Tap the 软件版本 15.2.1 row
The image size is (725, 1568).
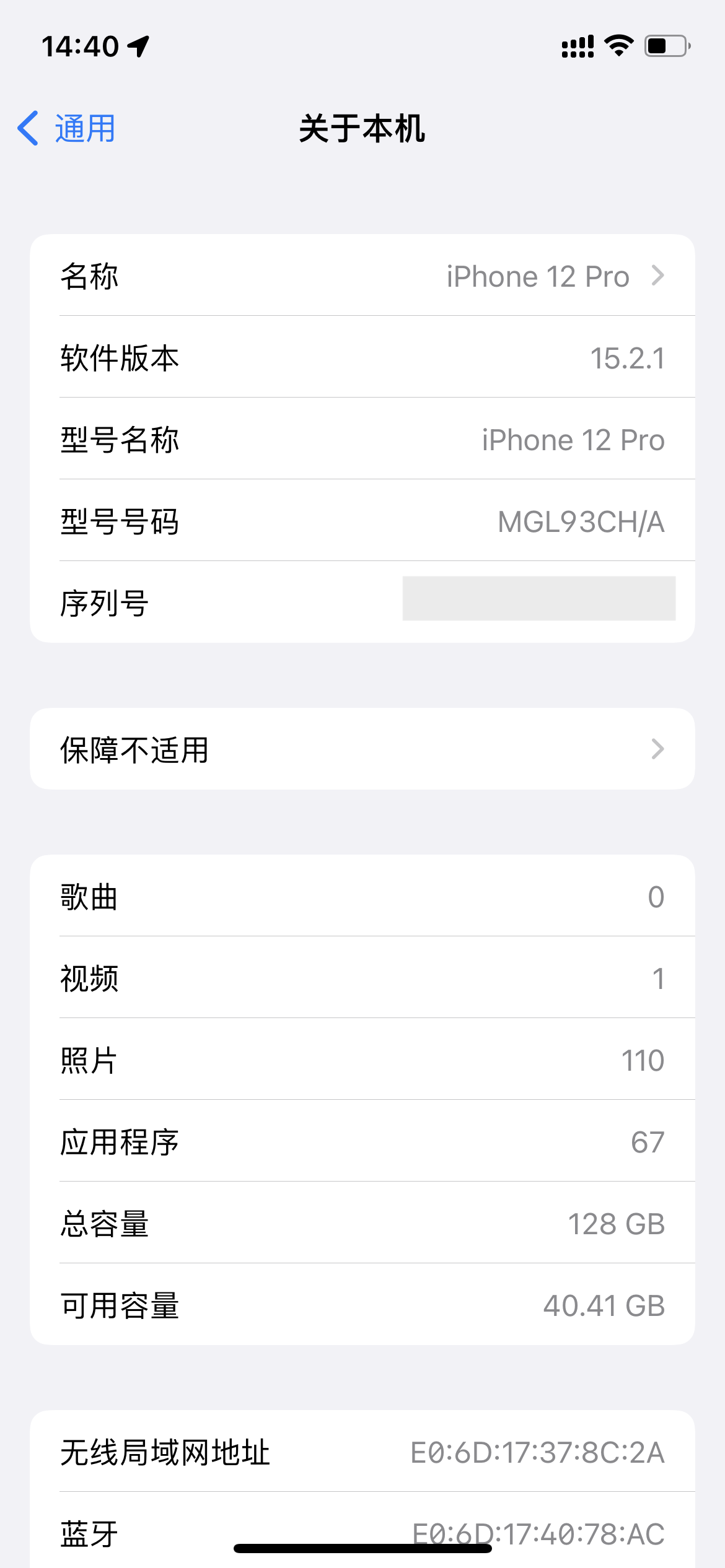point(362,357)
